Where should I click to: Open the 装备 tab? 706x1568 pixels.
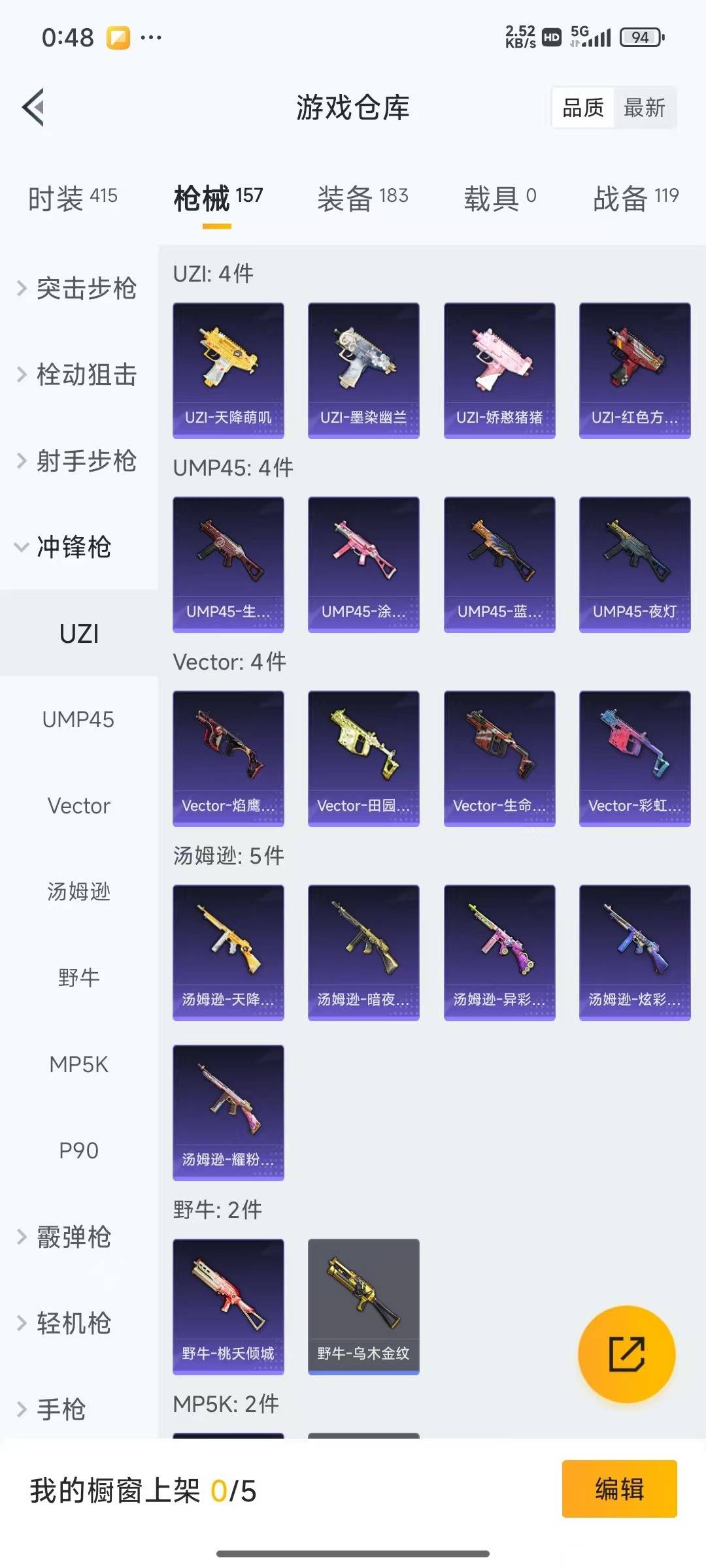[363, 198]
